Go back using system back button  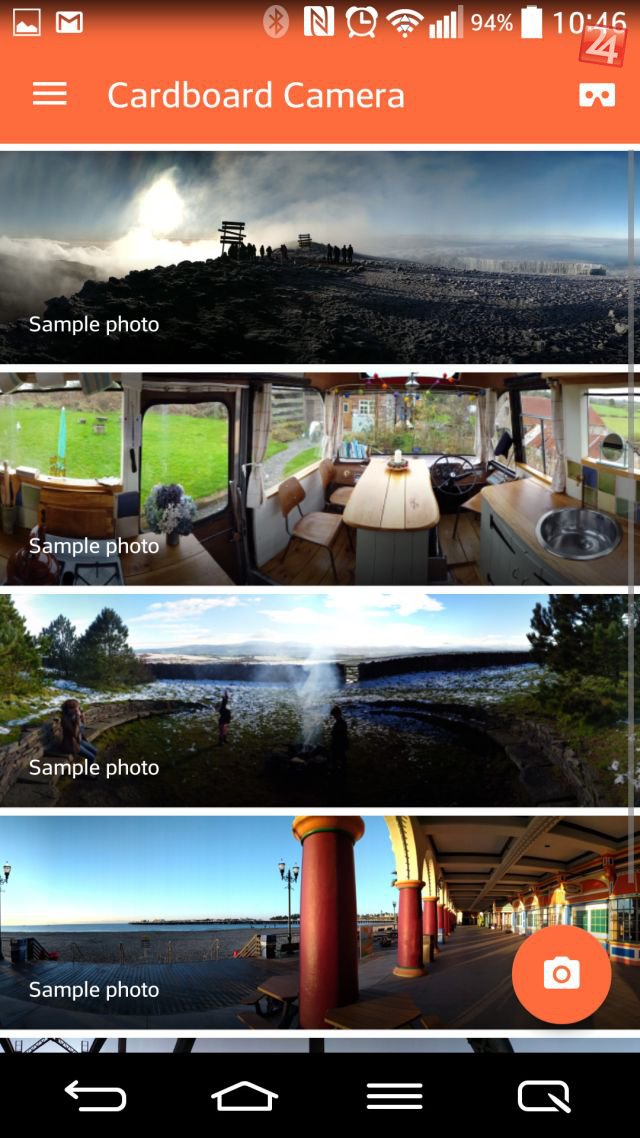(x=95, y=1096)
